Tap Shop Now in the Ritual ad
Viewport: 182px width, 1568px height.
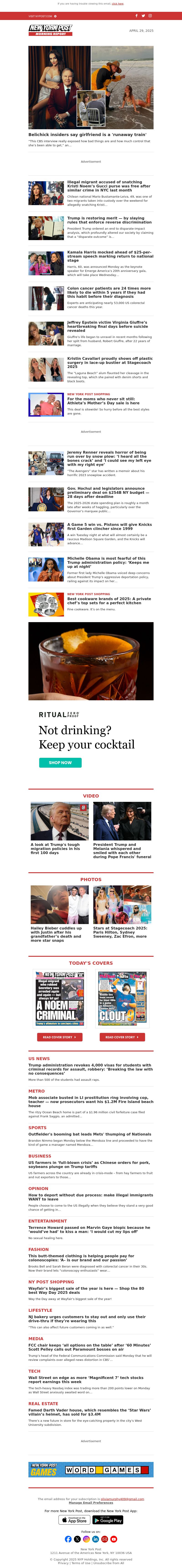tap(60, 763)
